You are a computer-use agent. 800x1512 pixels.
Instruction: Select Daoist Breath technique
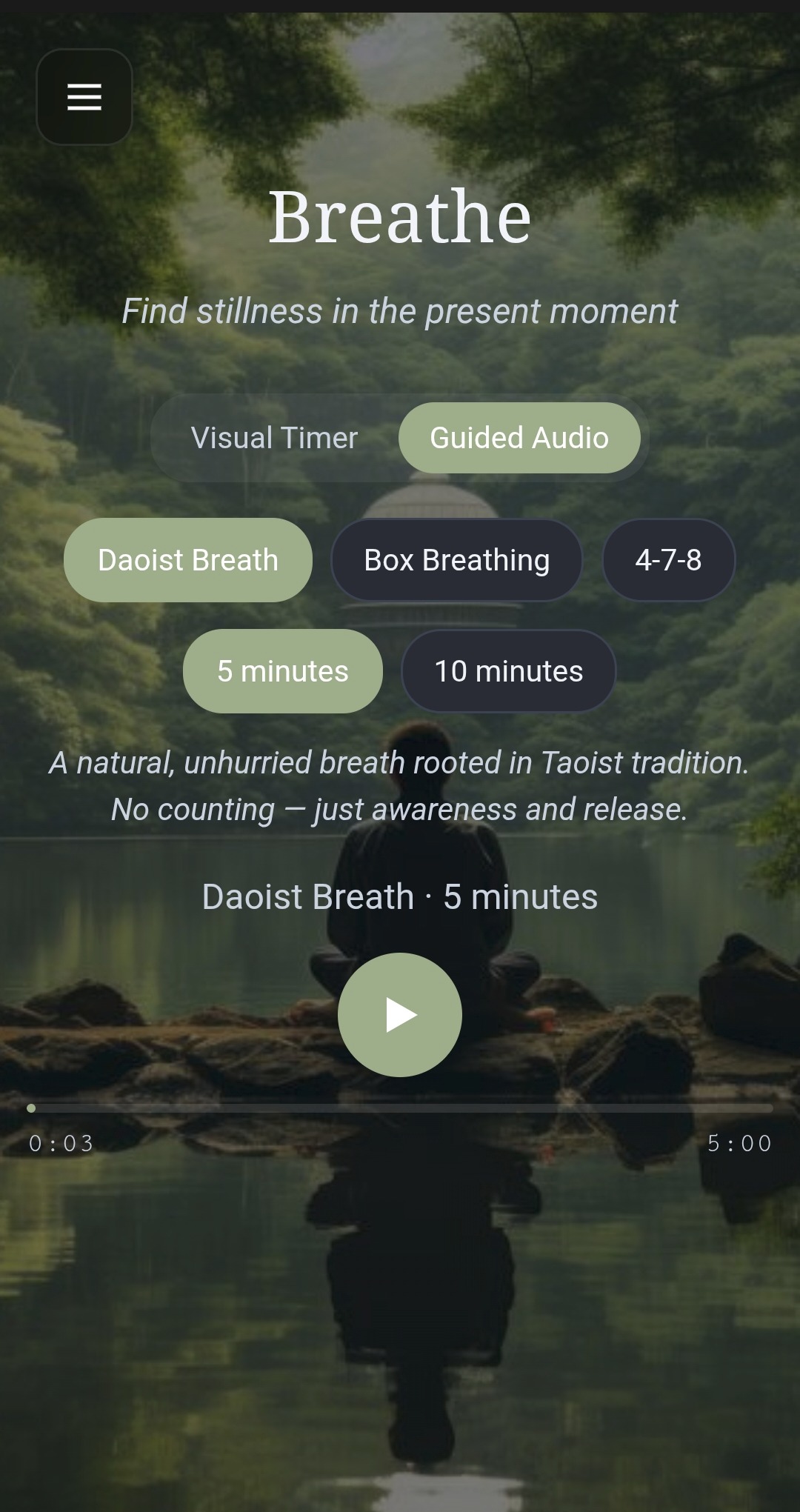(x=187, y=560)
